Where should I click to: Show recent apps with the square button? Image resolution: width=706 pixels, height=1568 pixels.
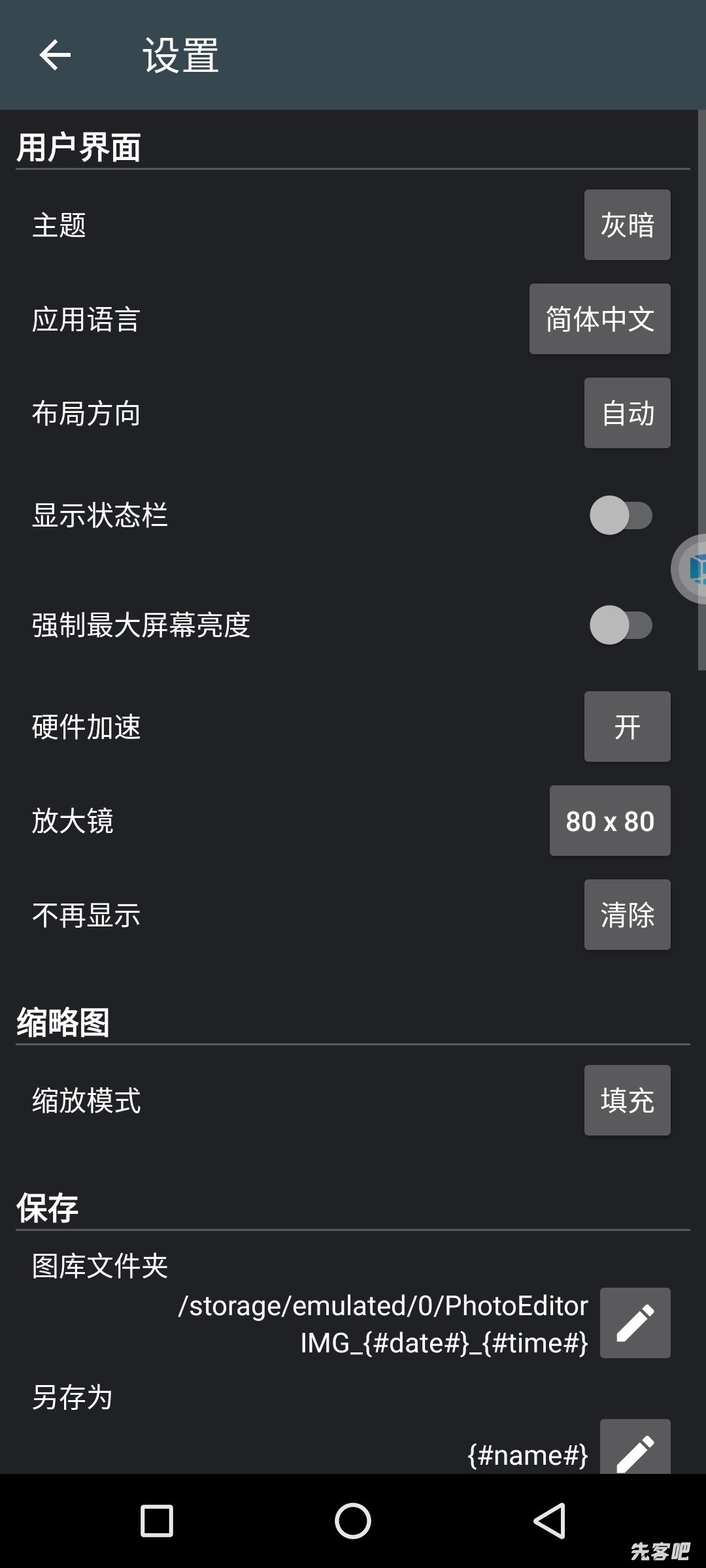(x=157, y=1521)
